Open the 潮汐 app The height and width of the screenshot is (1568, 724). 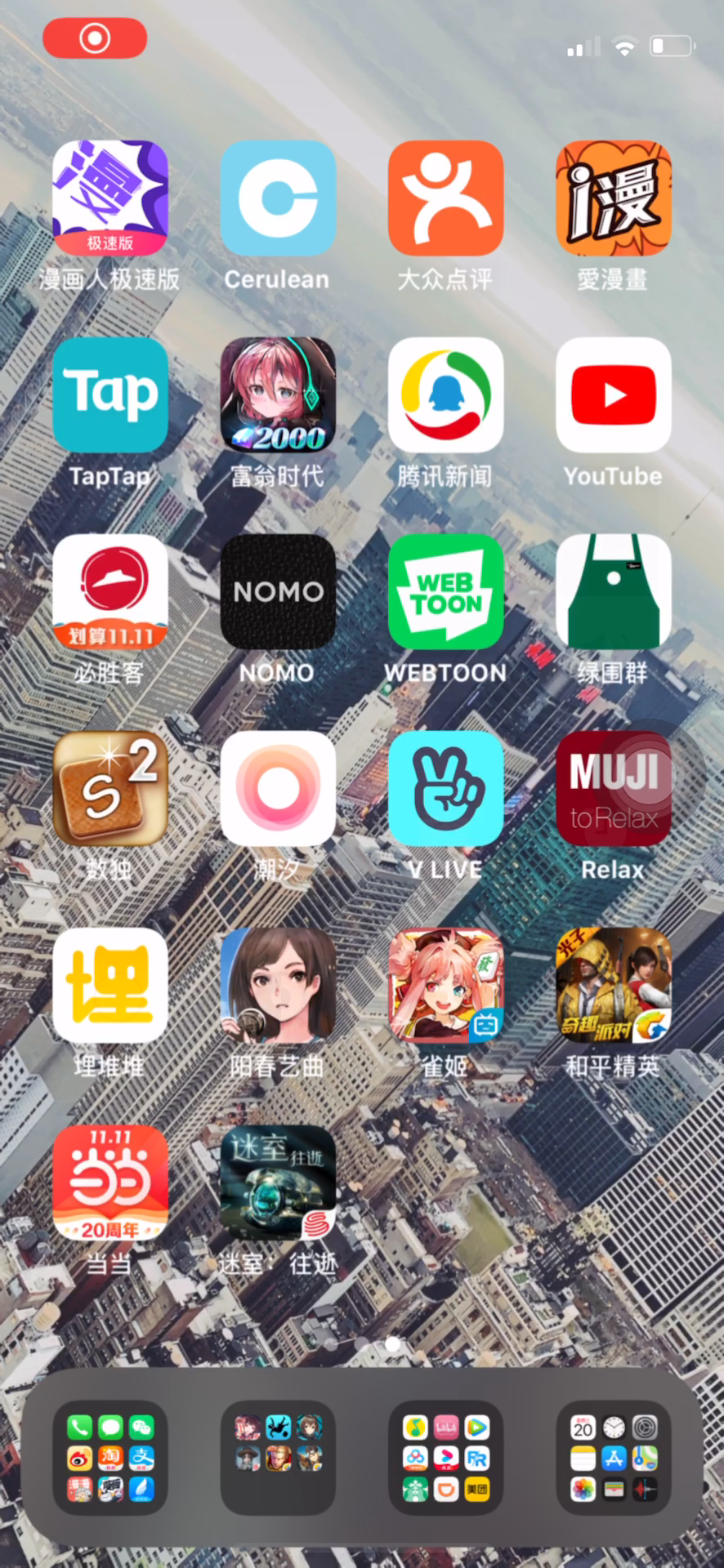278,788
